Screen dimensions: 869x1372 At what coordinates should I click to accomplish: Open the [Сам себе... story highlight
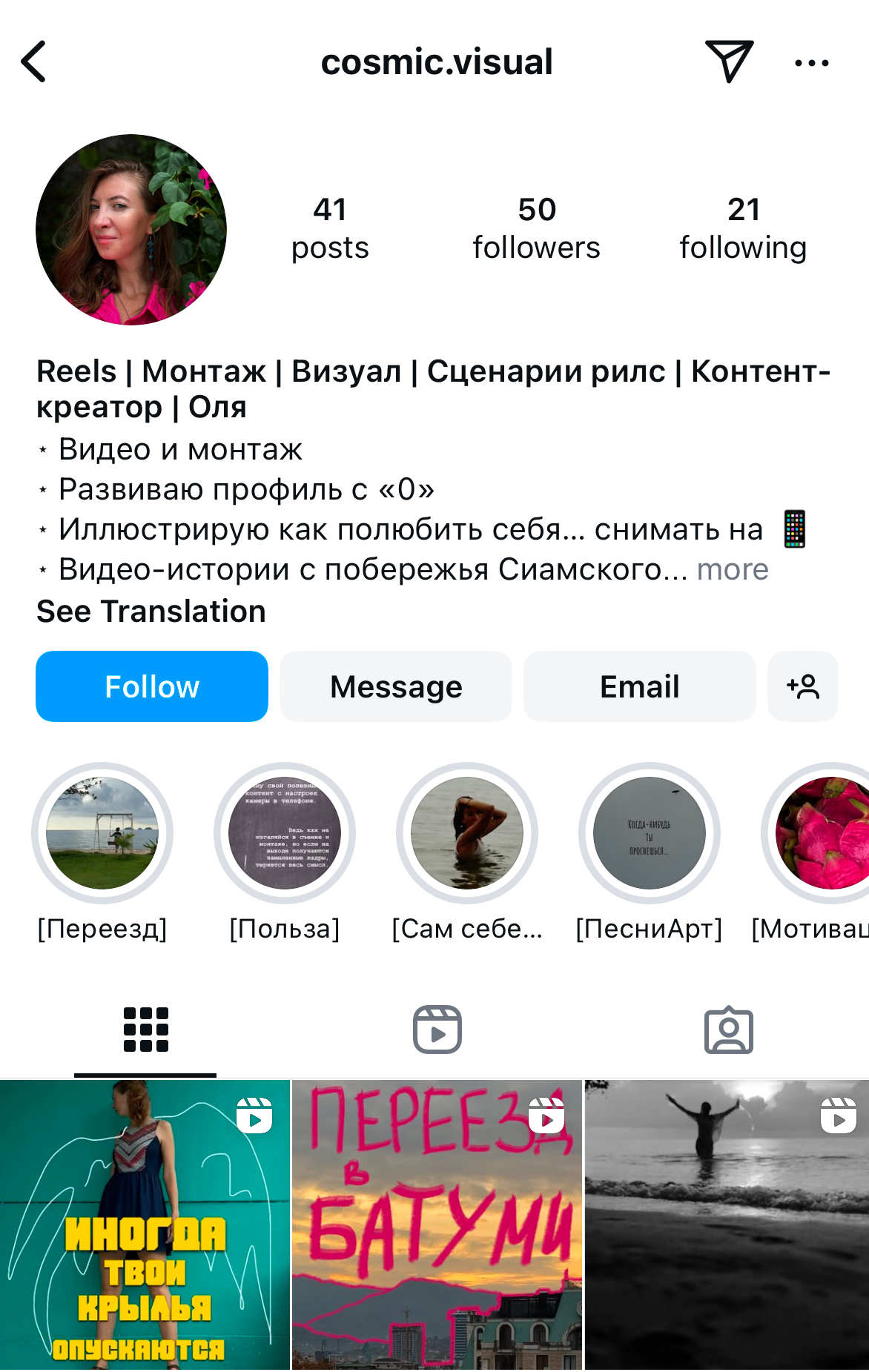pyautogui.click(x=467, y=833)
